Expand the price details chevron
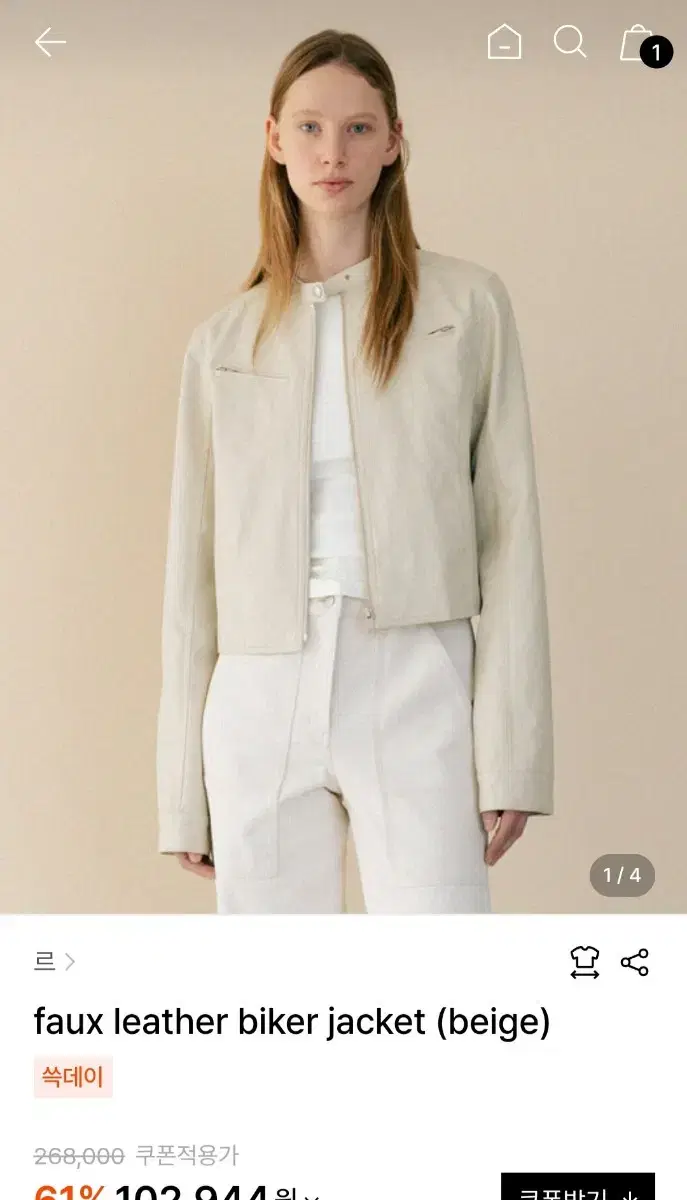This screenshot has height=1200, width=687. tap(312, 1196)
